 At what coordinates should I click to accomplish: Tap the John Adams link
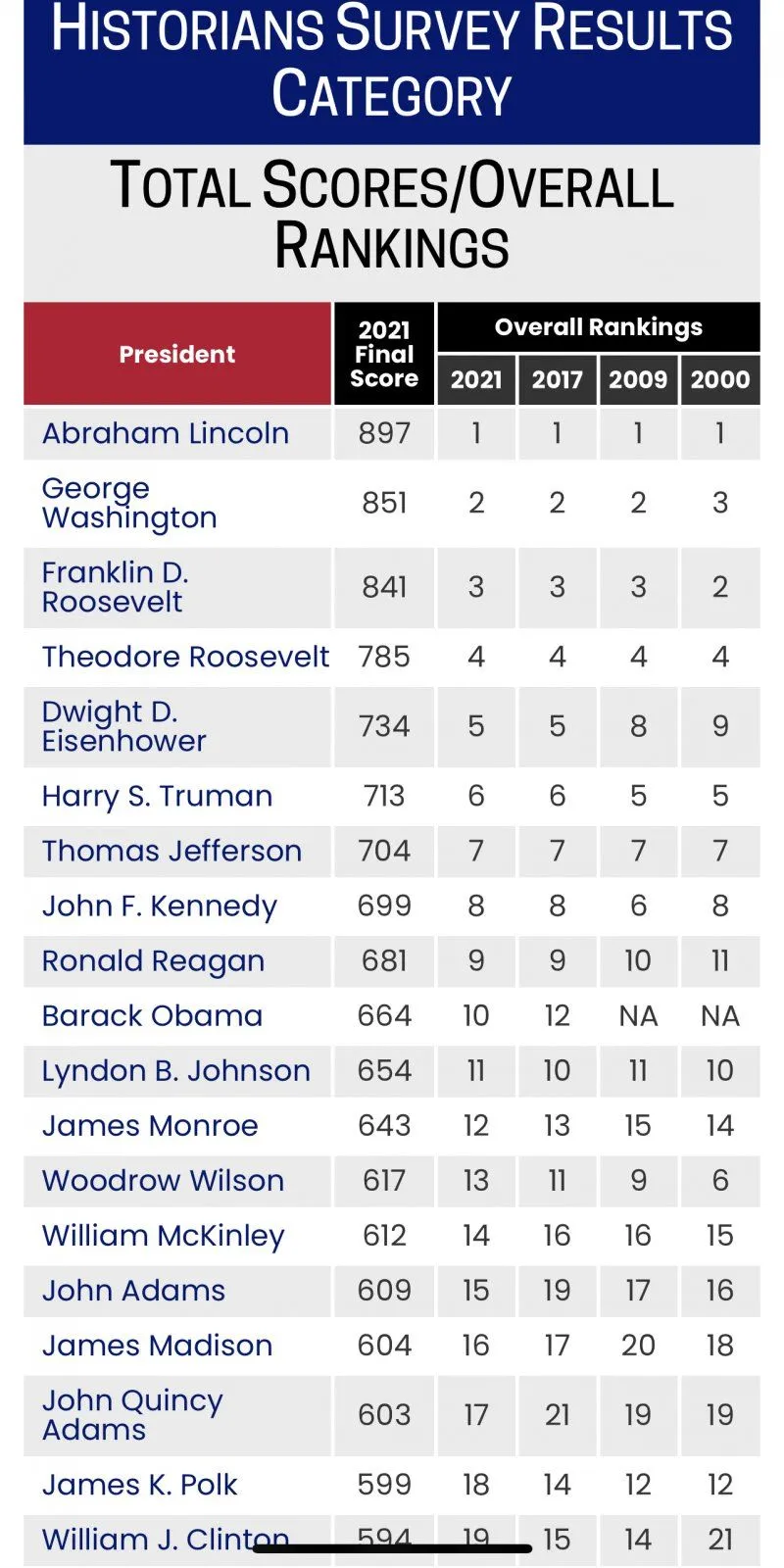(x=133, y=1291)
